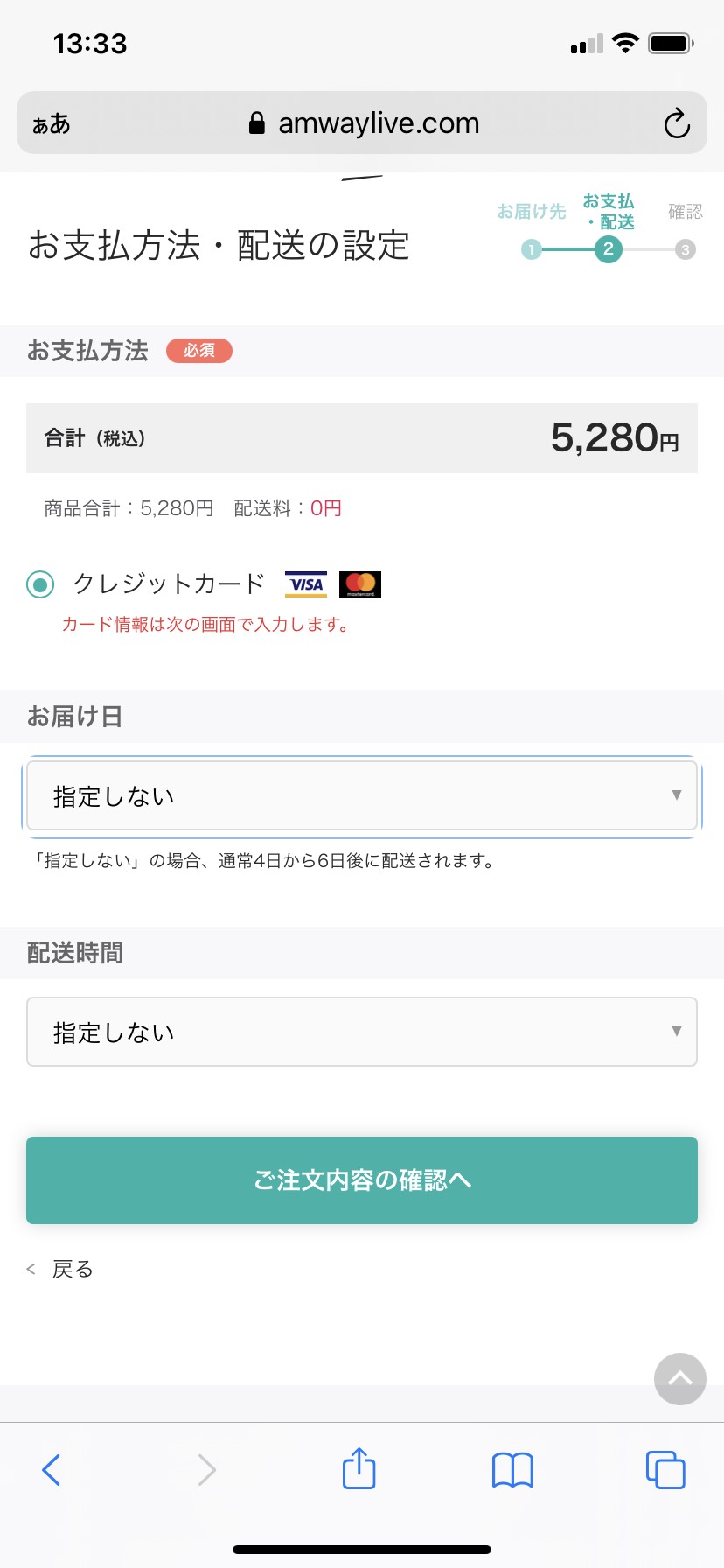Open the お届け日 delivery date dropdown

pos(362,795)
